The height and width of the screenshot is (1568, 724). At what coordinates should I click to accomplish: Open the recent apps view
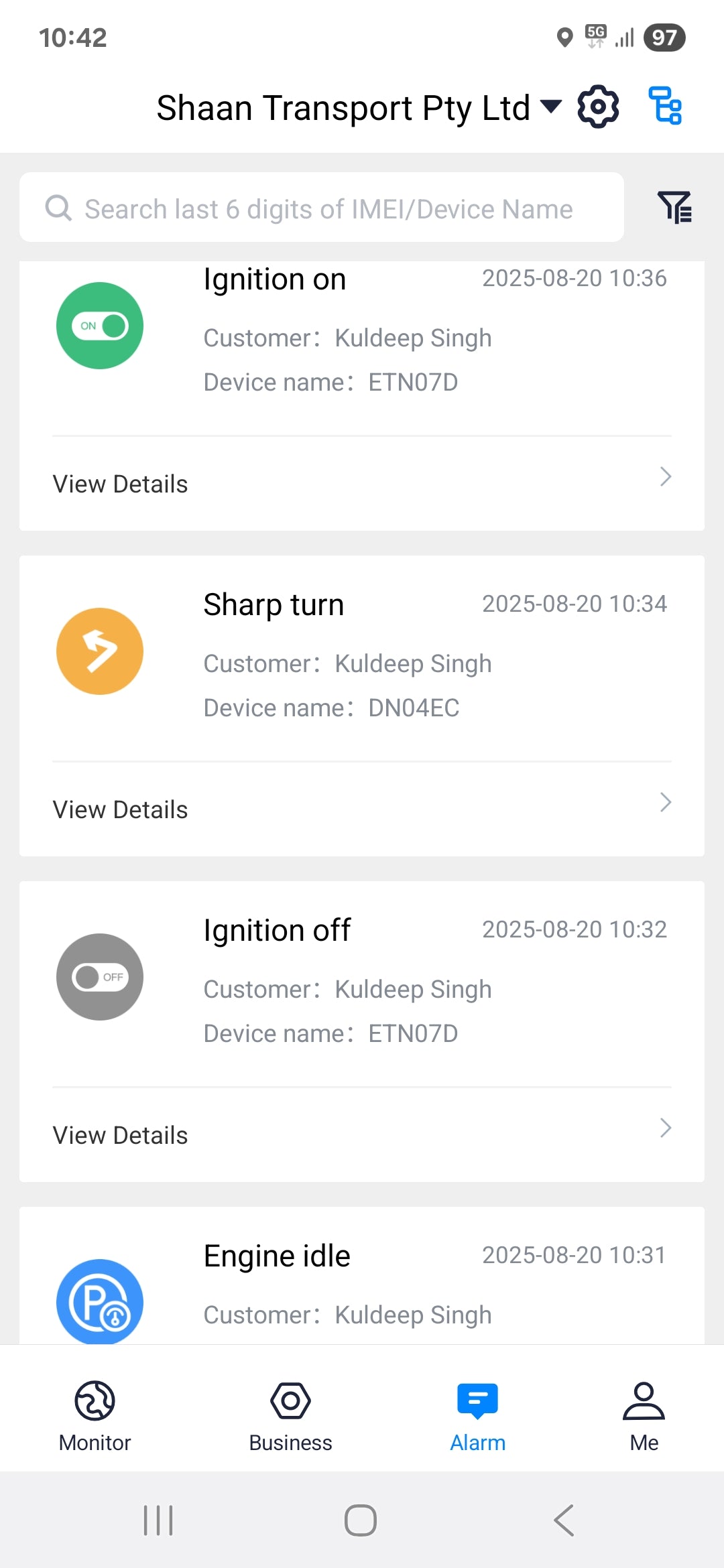coord(158,1520)
